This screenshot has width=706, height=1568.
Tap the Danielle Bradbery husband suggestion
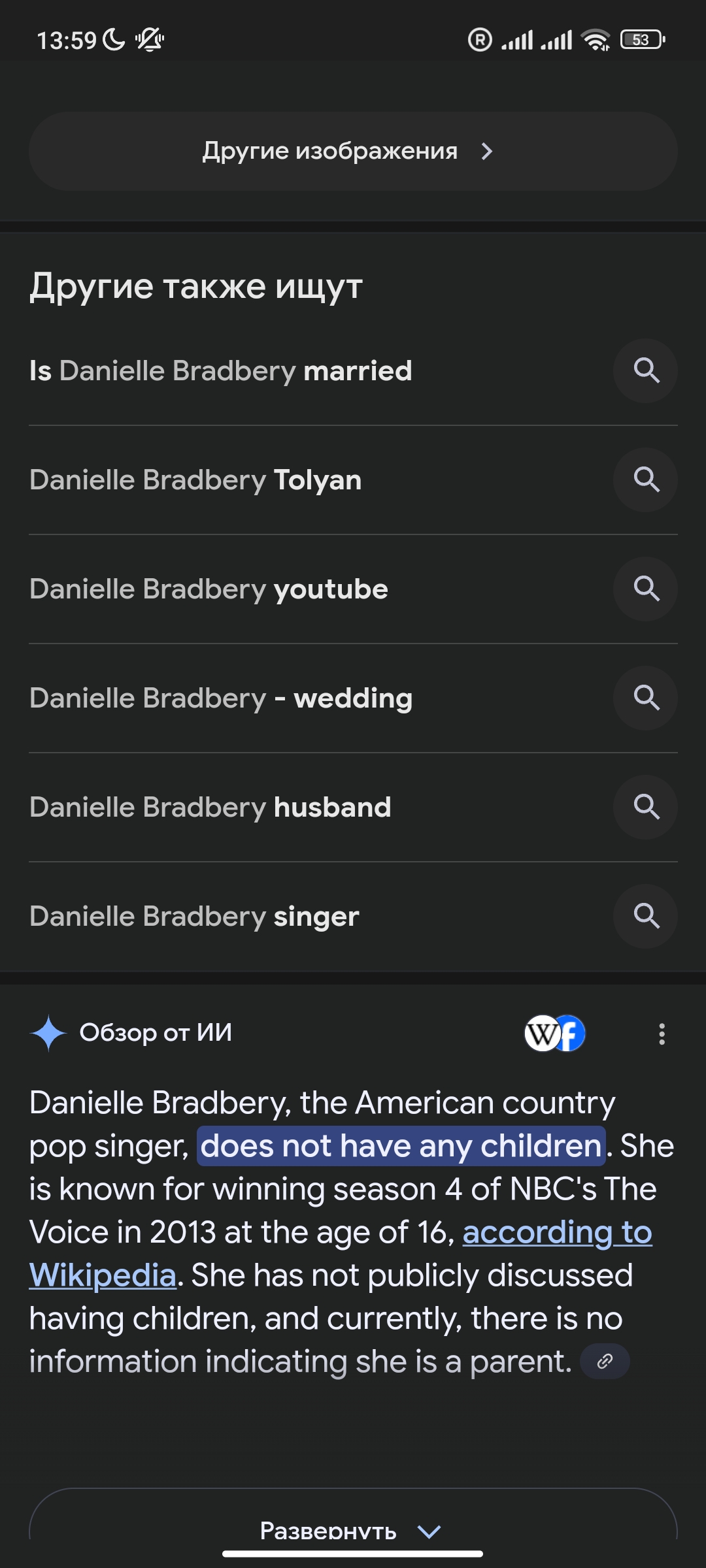[353, 808]
